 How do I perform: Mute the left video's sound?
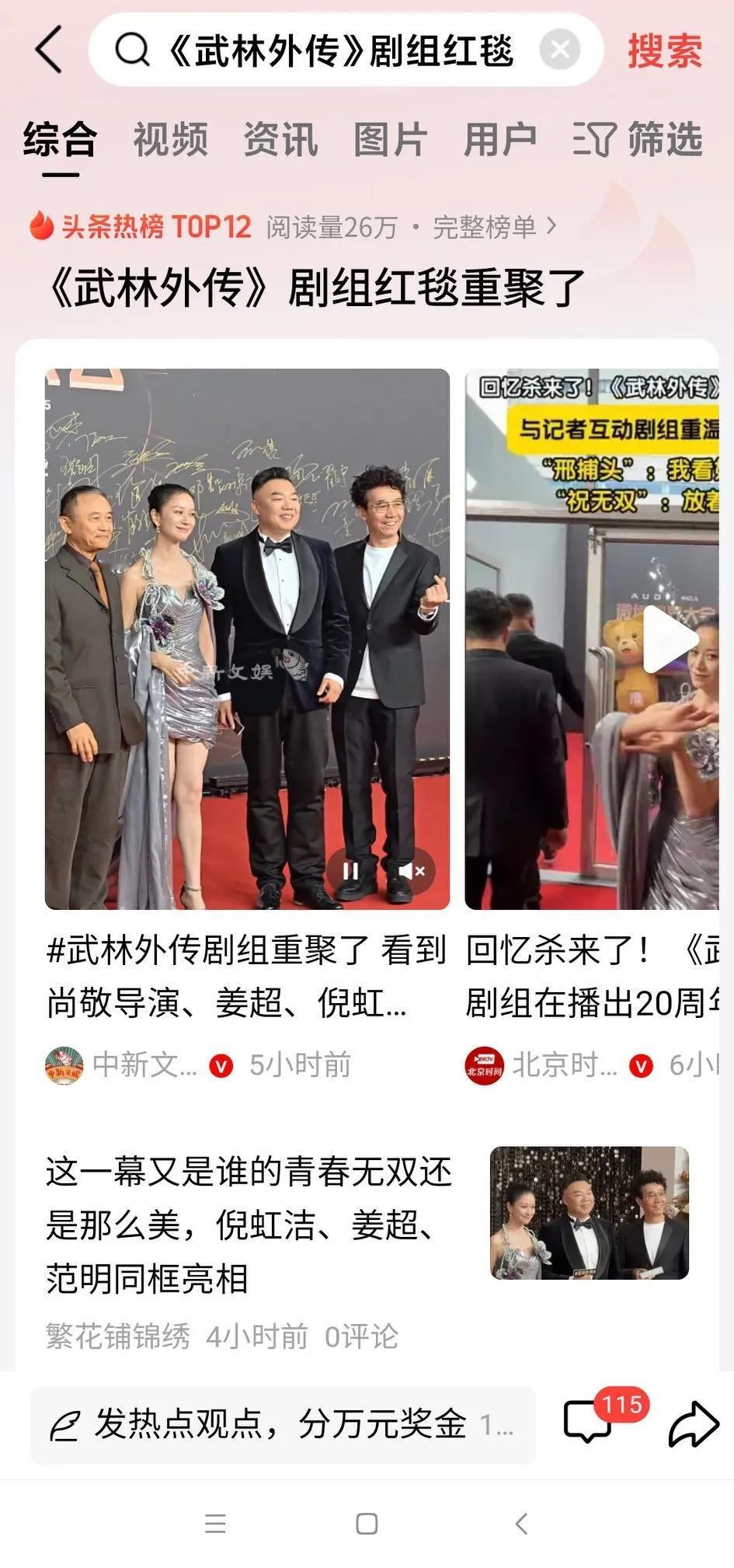click(x=409, y=872)
